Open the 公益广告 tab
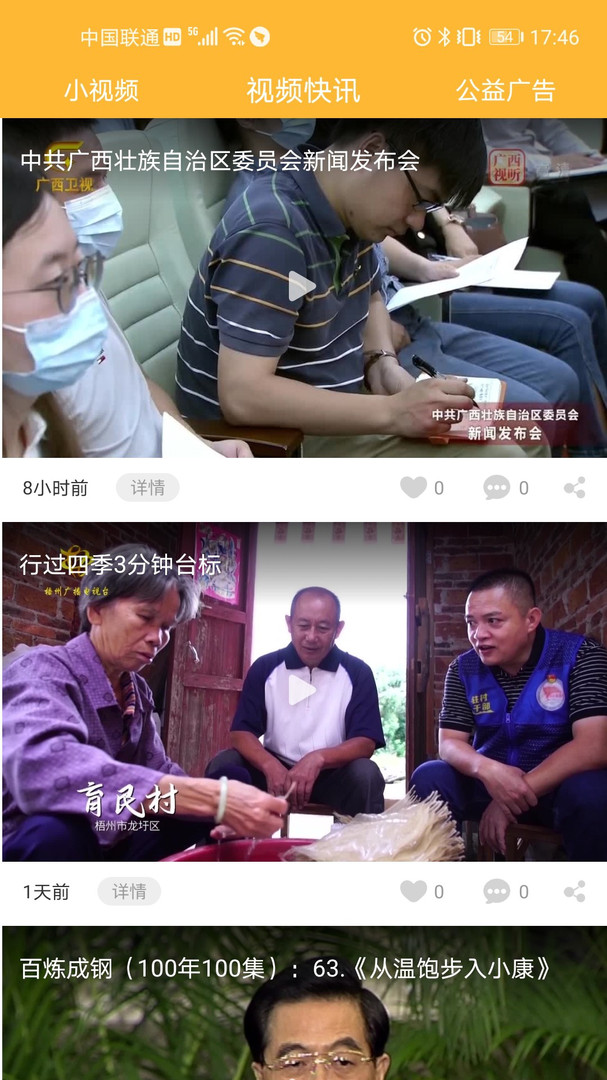The height and width of the screenshot is (1080, 607). pyautogui.click(x=506, y=90)
